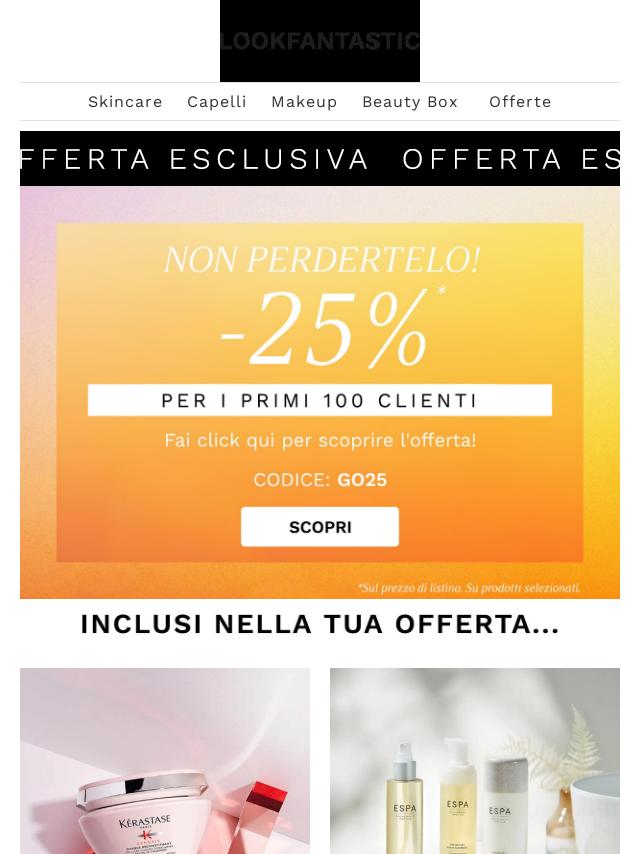Open the LOOKFANTASTIC header logo link
Image resolution: width=640 pixels, height=854 pixels.
click(320, 41)
